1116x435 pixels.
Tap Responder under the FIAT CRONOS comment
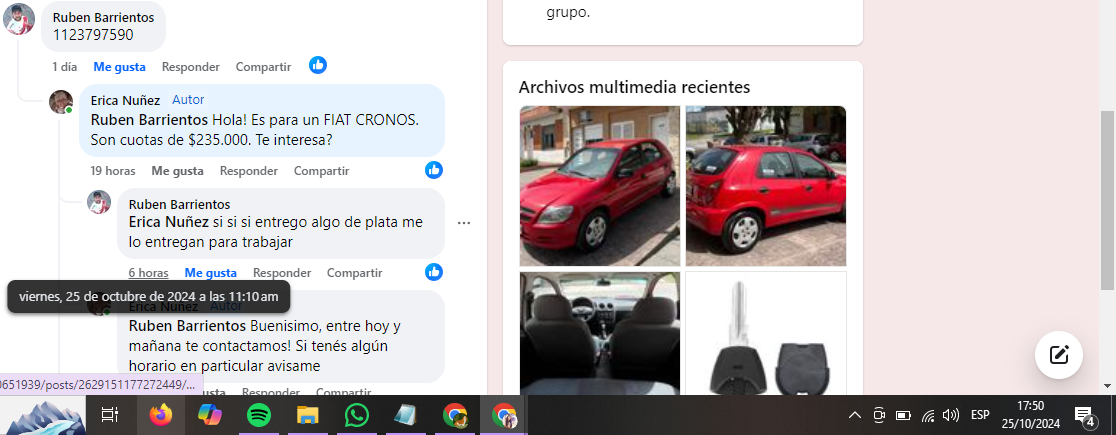tap(248, 171)
